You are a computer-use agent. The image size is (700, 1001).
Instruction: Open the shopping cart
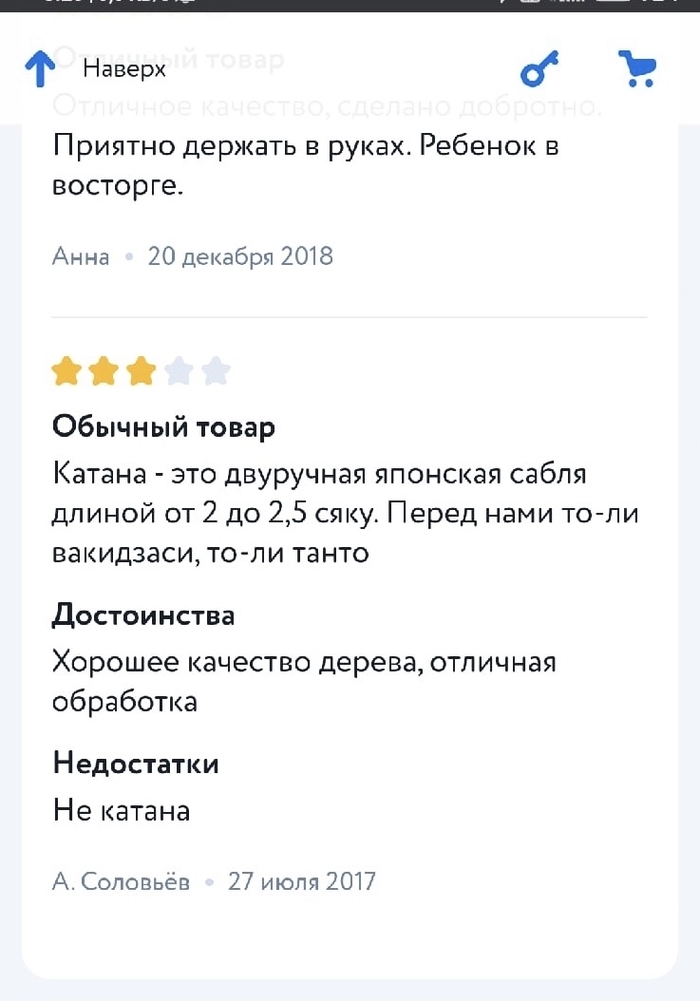tap(636, 68)
